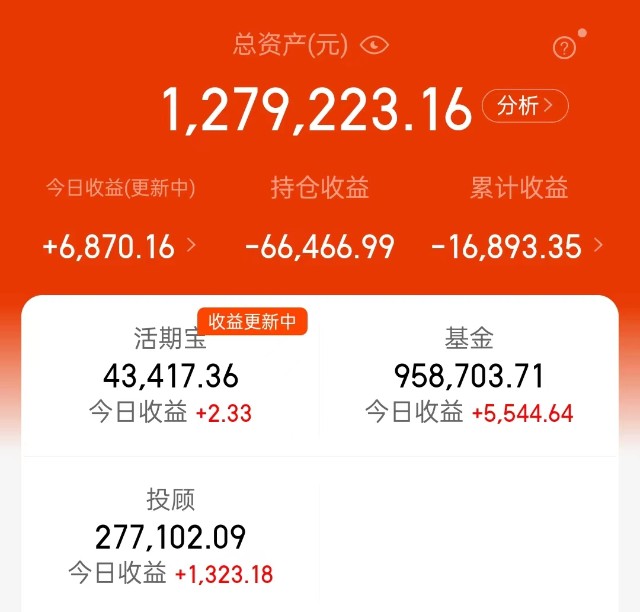The height and width of the screenshot is (612, 640).
Task: Hide total assets with the eye icon
Action: point(374,45)
